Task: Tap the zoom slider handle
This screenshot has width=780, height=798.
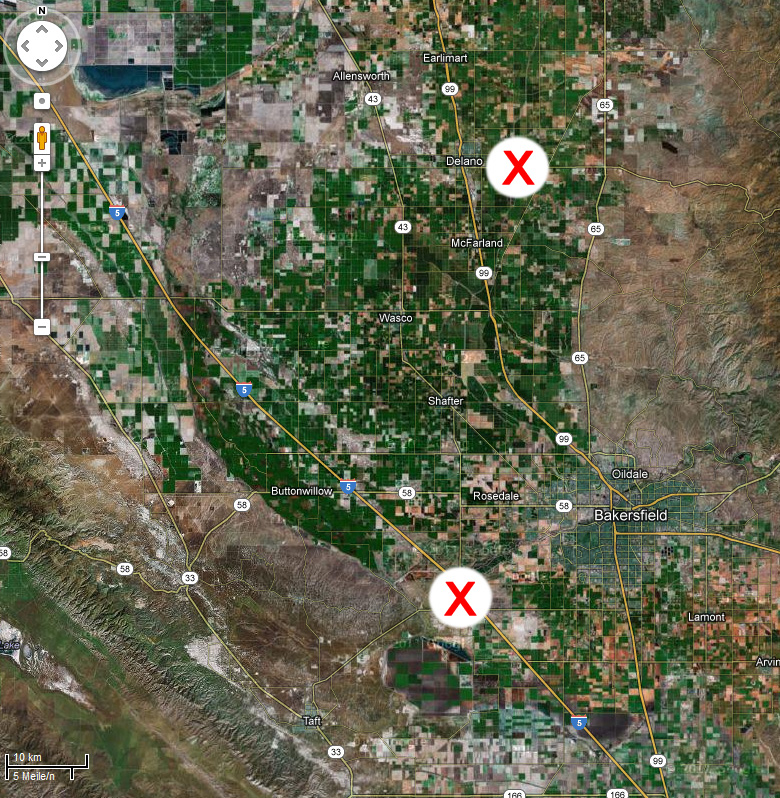Action: (x=42, y=257)
